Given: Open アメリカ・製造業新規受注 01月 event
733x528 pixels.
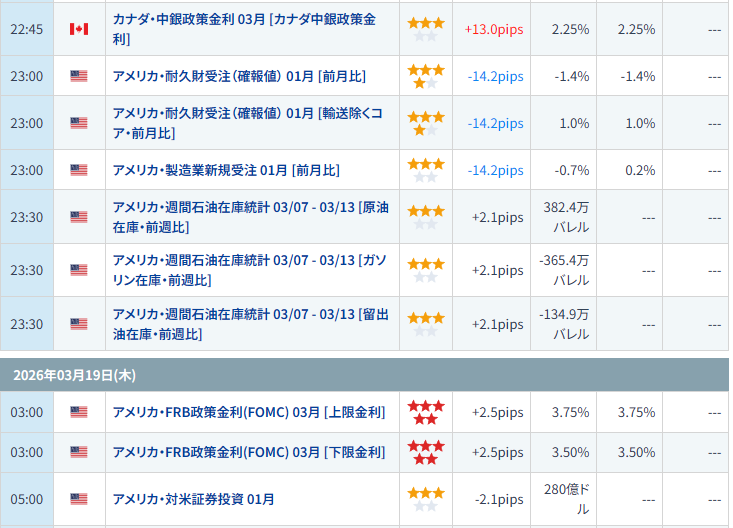Looking at the screenshot, I should tap(226, 170).
